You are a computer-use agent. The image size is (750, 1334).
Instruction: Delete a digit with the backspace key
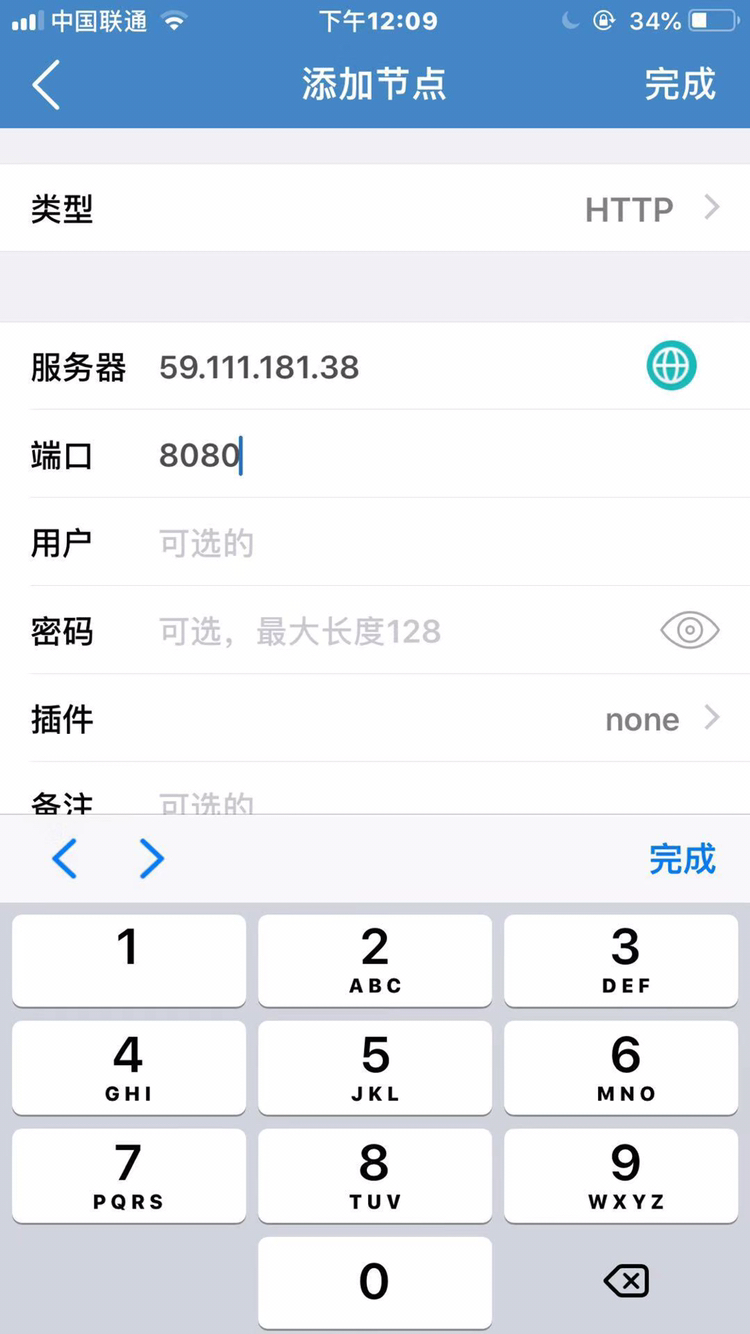(x=626, y=1281)
